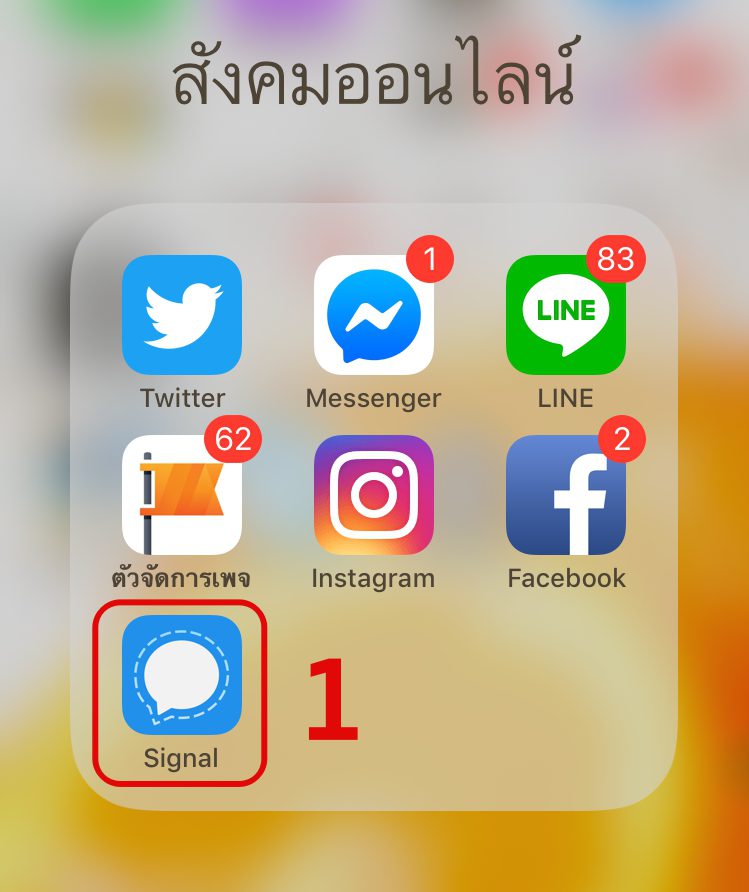
Task: Launch Instagram
Action: 374,495
